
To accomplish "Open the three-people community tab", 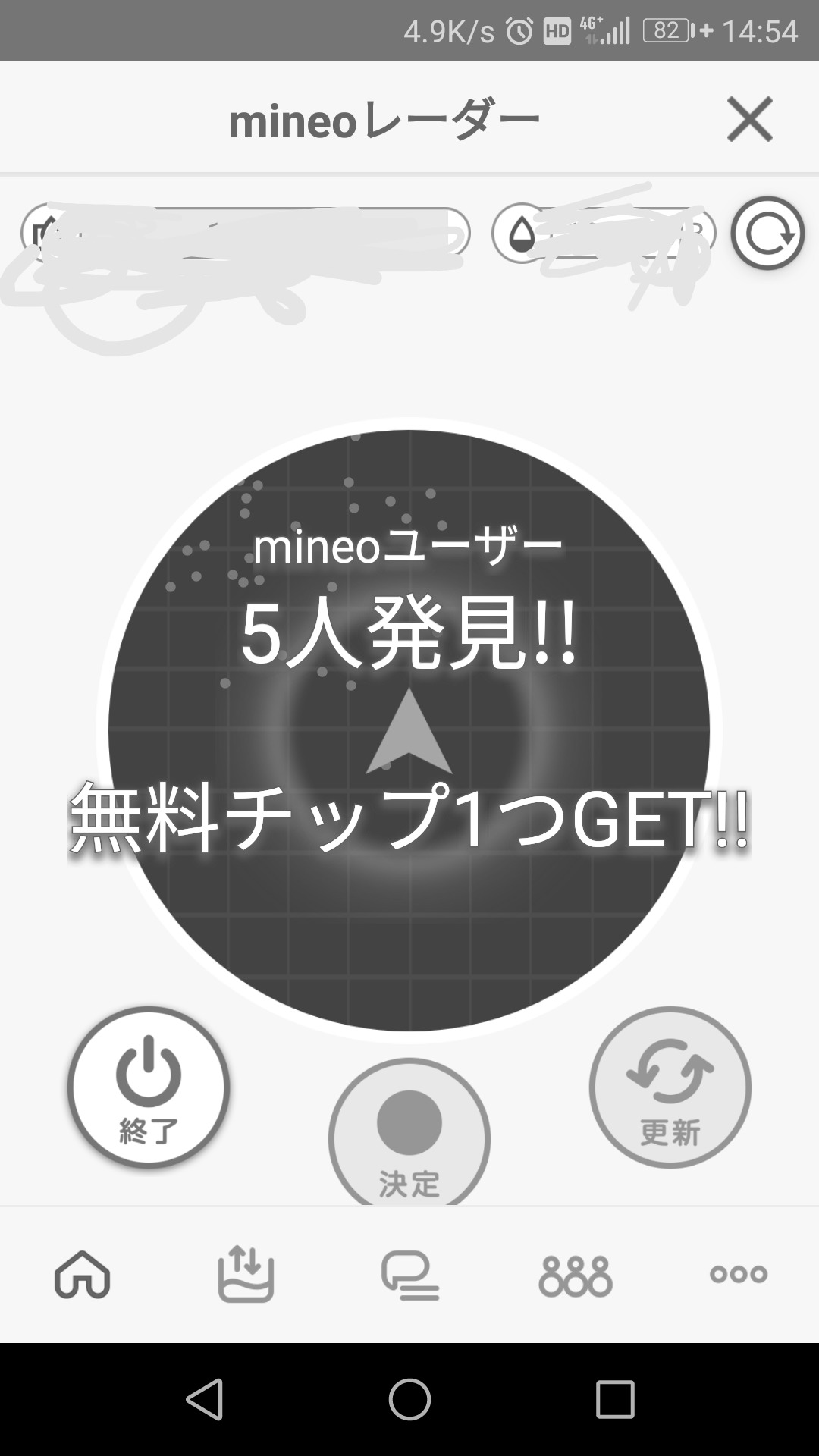I will [x=575, y=1275].
